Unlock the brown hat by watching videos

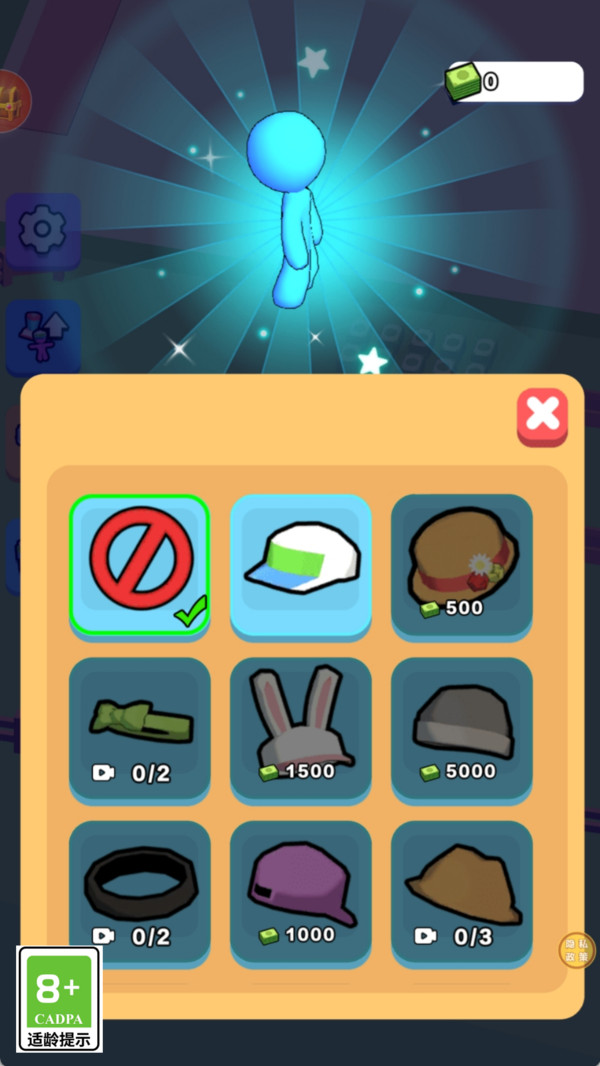pos(461,890)
